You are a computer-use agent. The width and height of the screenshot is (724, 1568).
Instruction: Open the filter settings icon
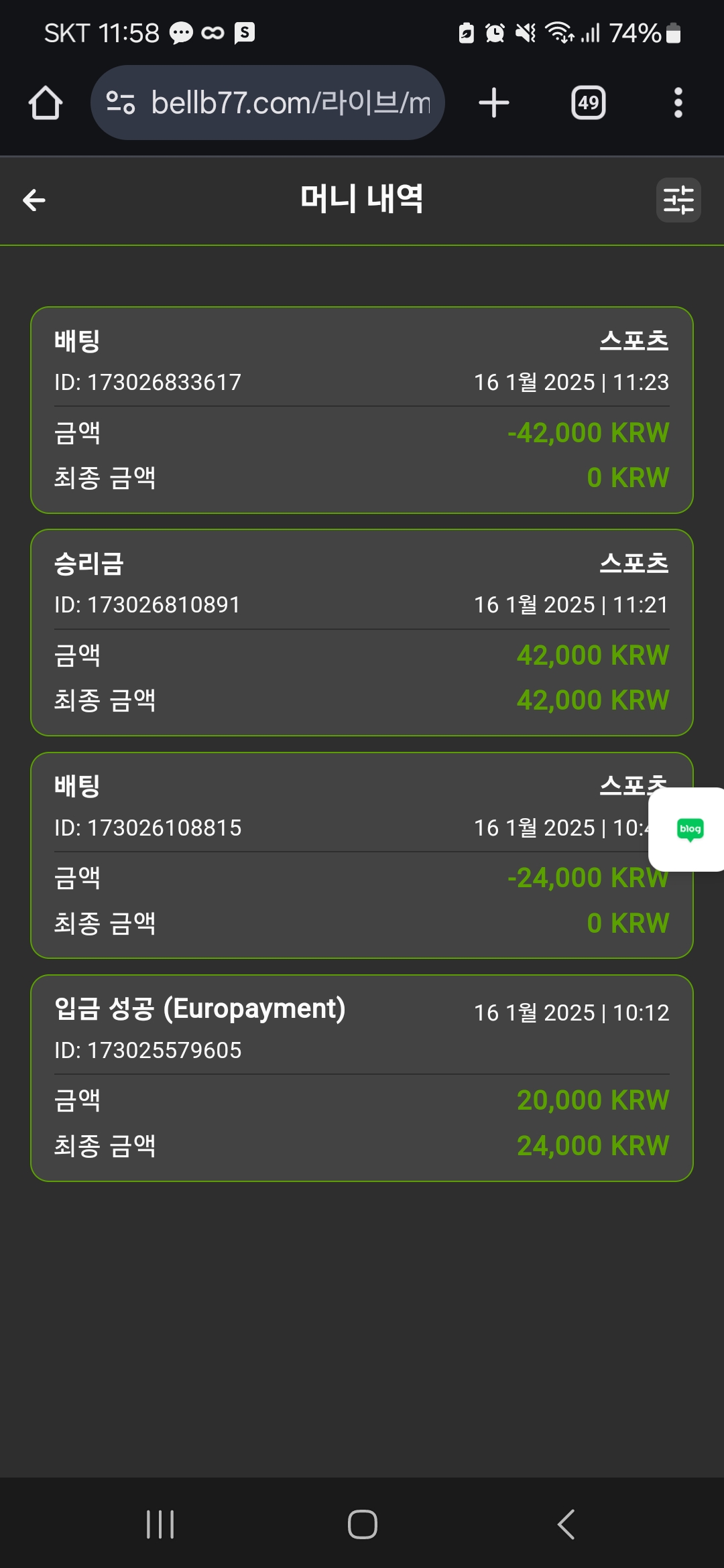coord(678,200)
